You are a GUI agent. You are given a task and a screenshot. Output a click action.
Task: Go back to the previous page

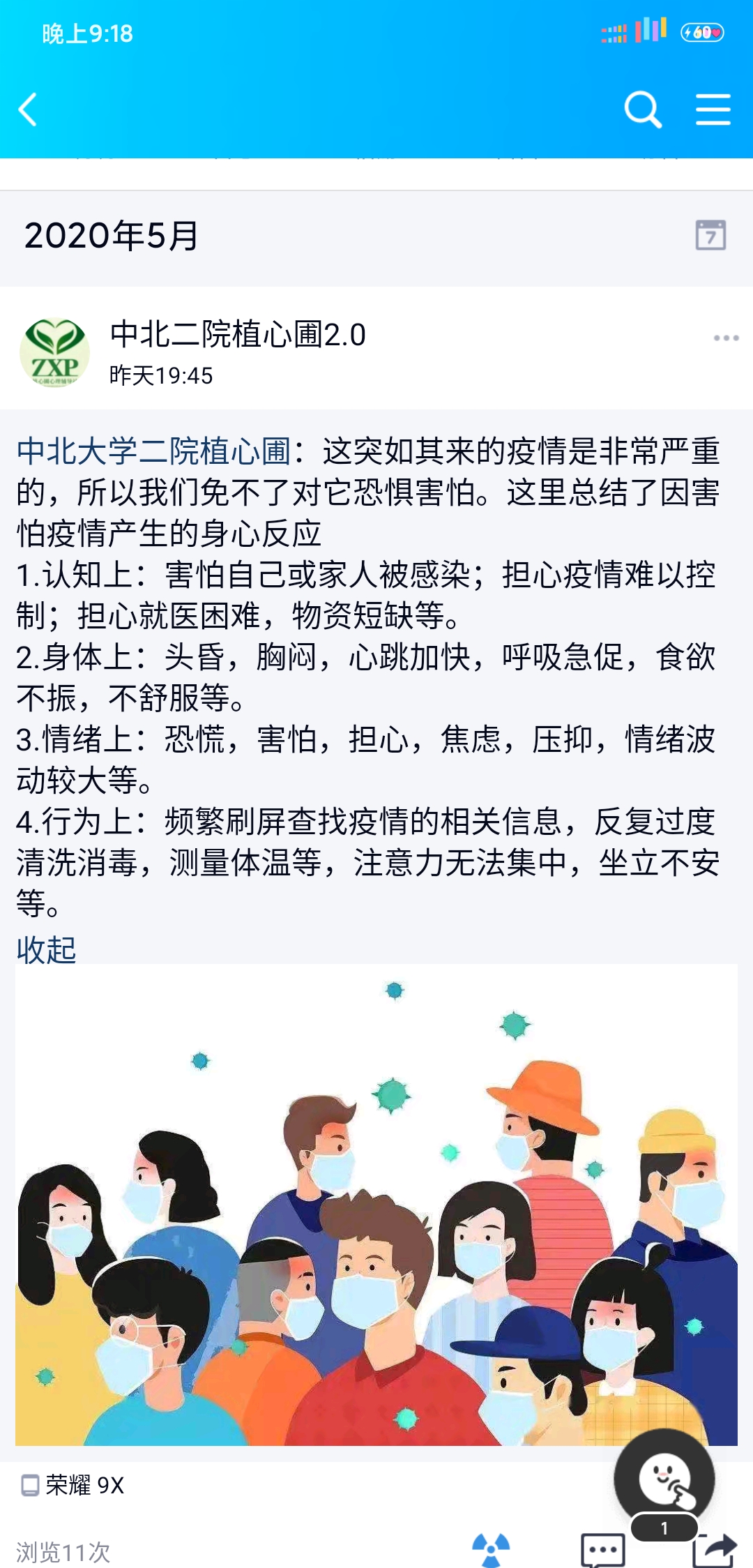coord(28,110)
